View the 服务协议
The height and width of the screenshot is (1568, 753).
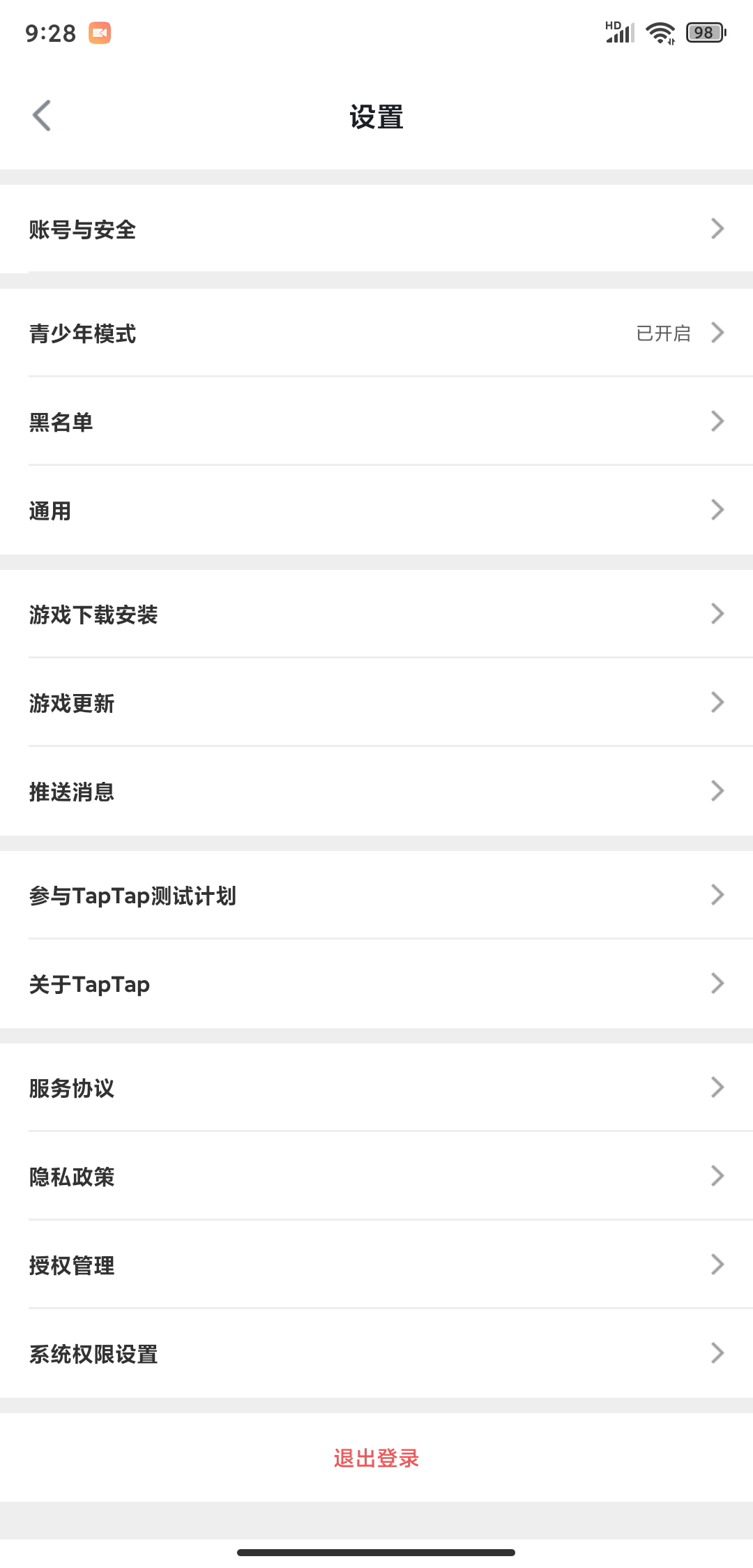[x=376, y=1088]
